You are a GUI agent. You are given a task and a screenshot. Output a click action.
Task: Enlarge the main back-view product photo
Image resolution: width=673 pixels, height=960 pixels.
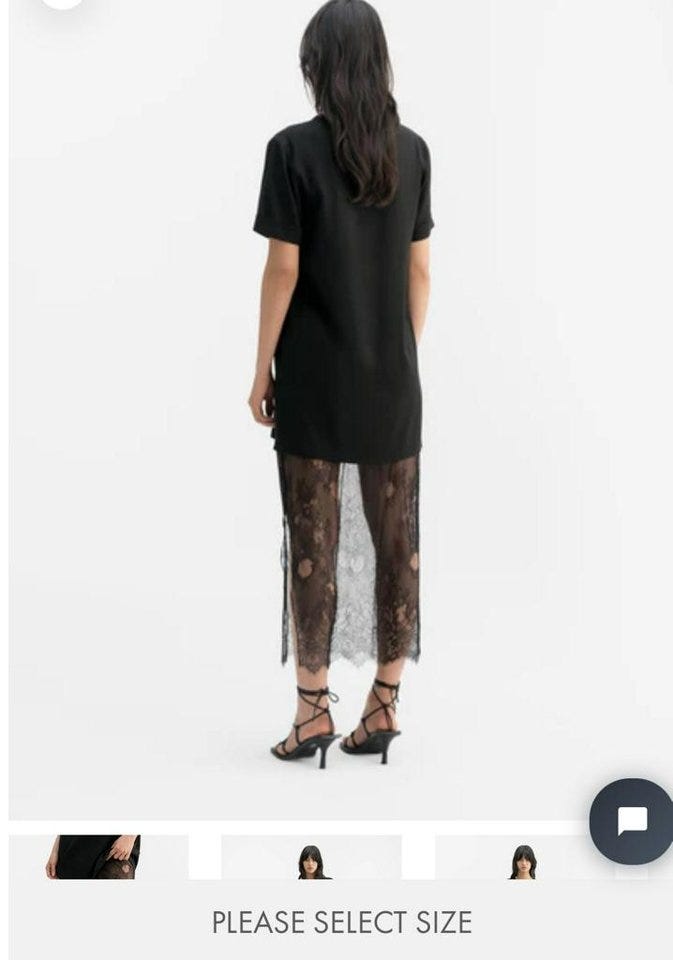[340, 400]
